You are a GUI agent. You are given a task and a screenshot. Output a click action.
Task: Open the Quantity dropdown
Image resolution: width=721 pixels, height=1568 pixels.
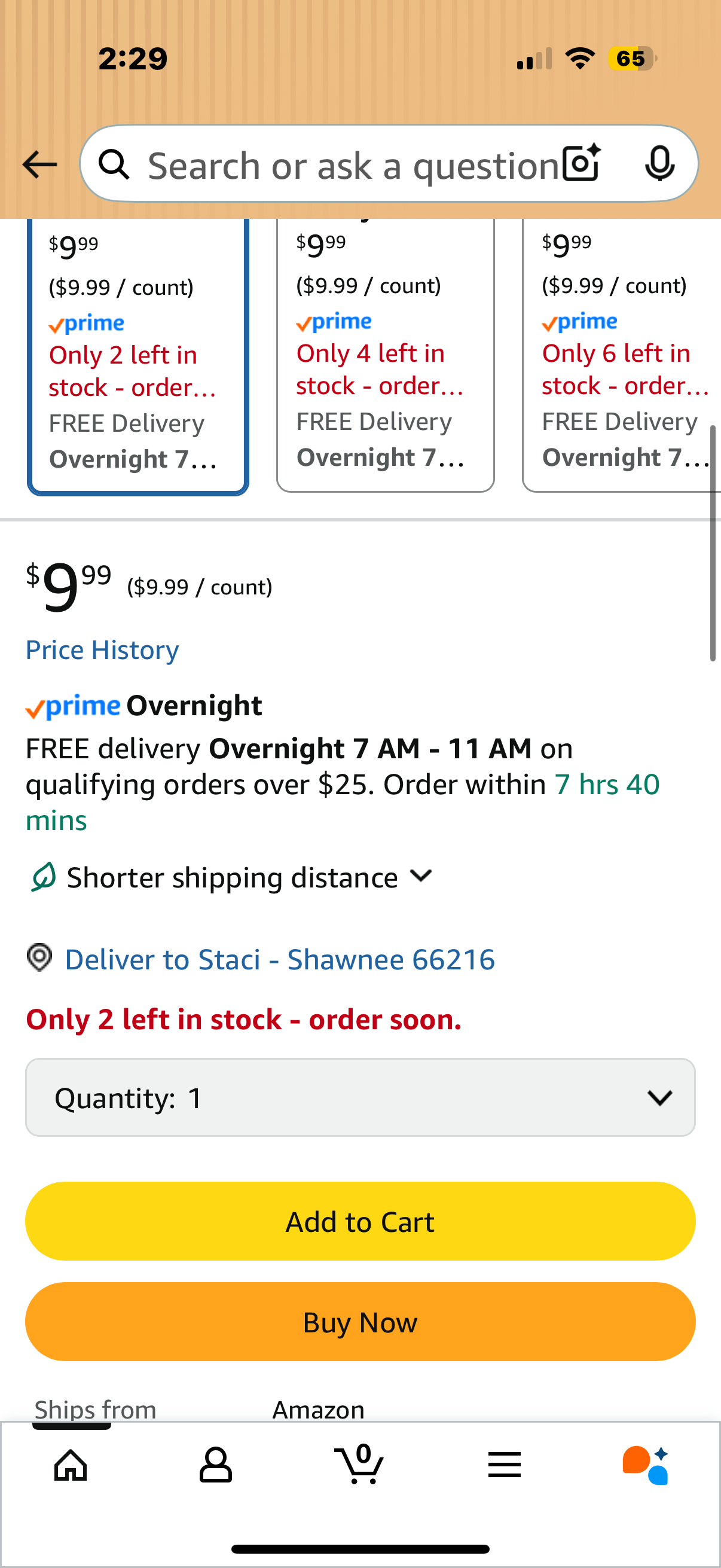pyautogui.click(x=360, y=1097)
